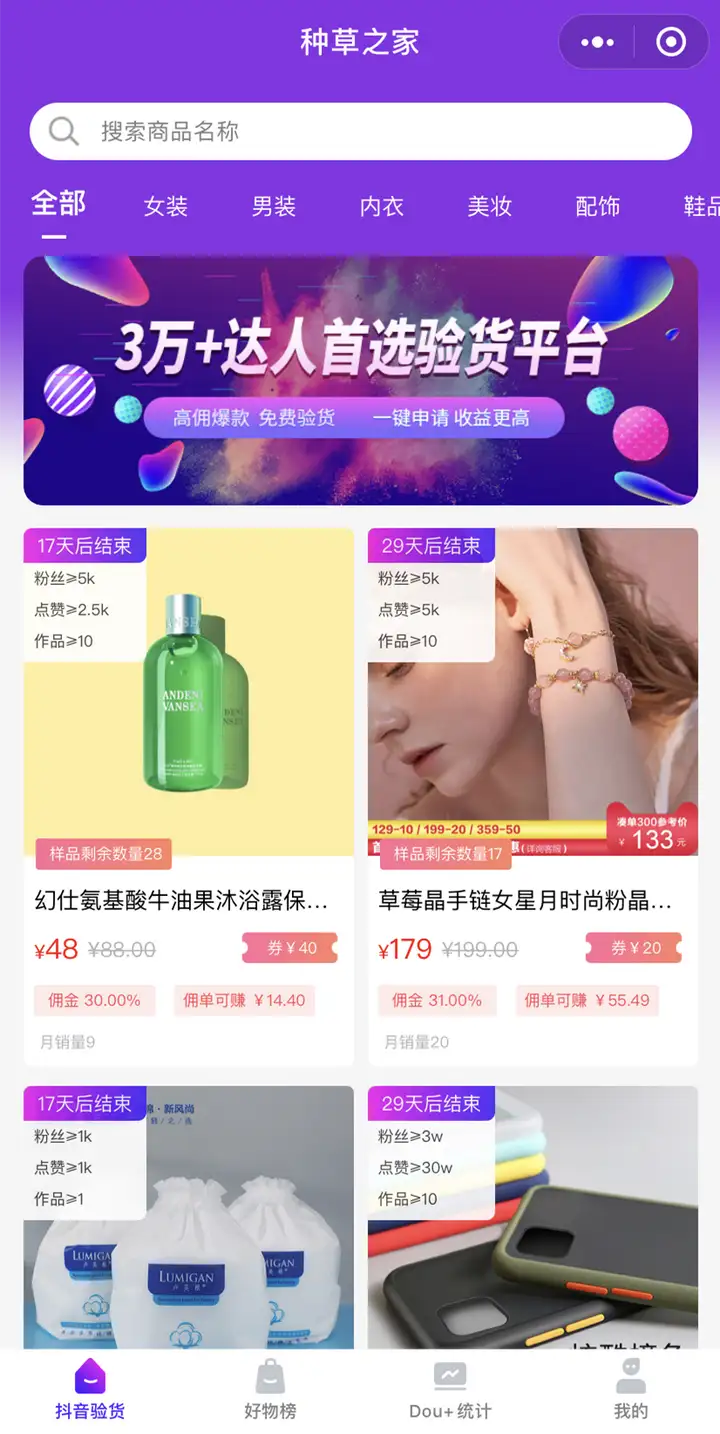
Task: Show the 美妆 category
Action: pyautogui.click(x=490, y=206)
